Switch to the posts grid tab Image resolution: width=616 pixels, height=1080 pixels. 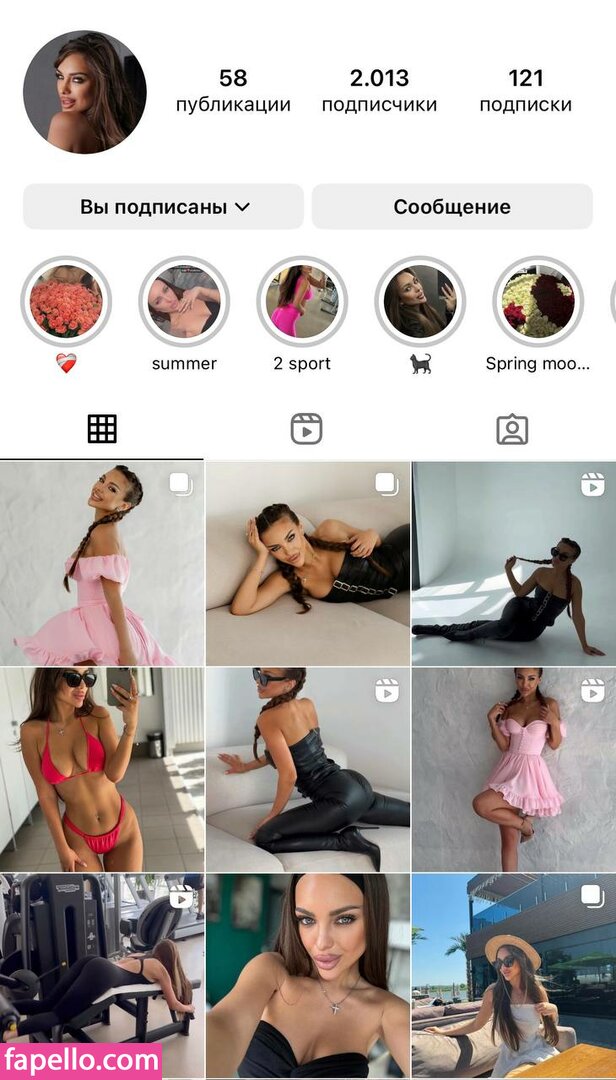click(x=102, y=429)
